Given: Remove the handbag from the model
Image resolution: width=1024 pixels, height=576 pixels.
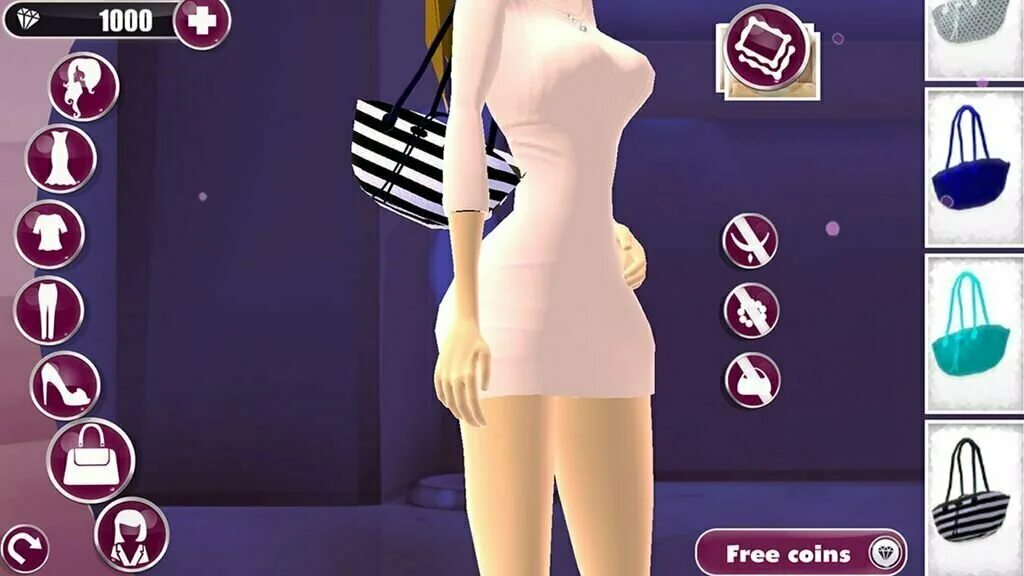Looking at the screenshot, I should (752, 379).
